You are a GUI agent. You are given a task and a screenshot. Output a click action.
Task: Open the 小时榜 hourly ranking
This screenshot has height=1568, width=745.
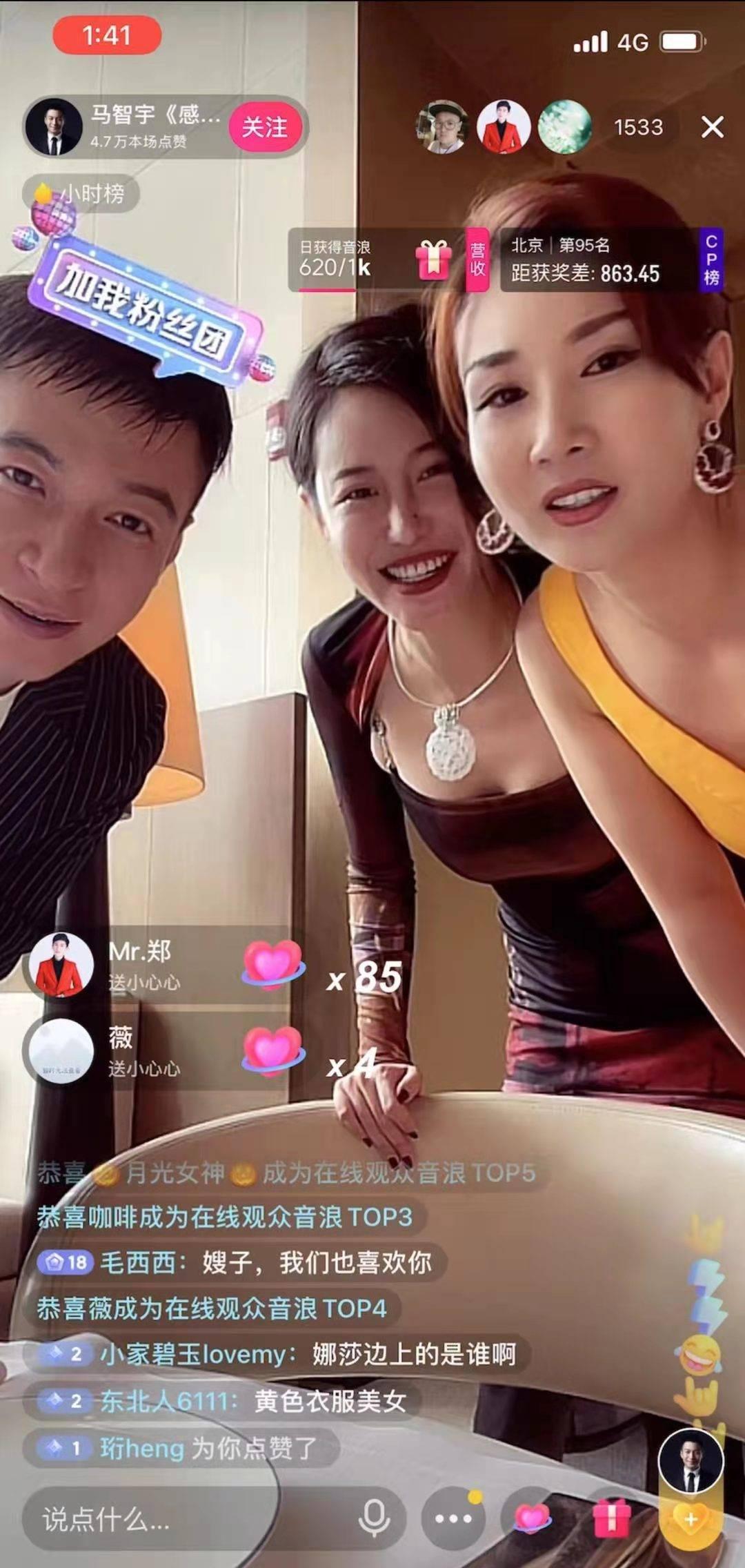coord(83,194)
